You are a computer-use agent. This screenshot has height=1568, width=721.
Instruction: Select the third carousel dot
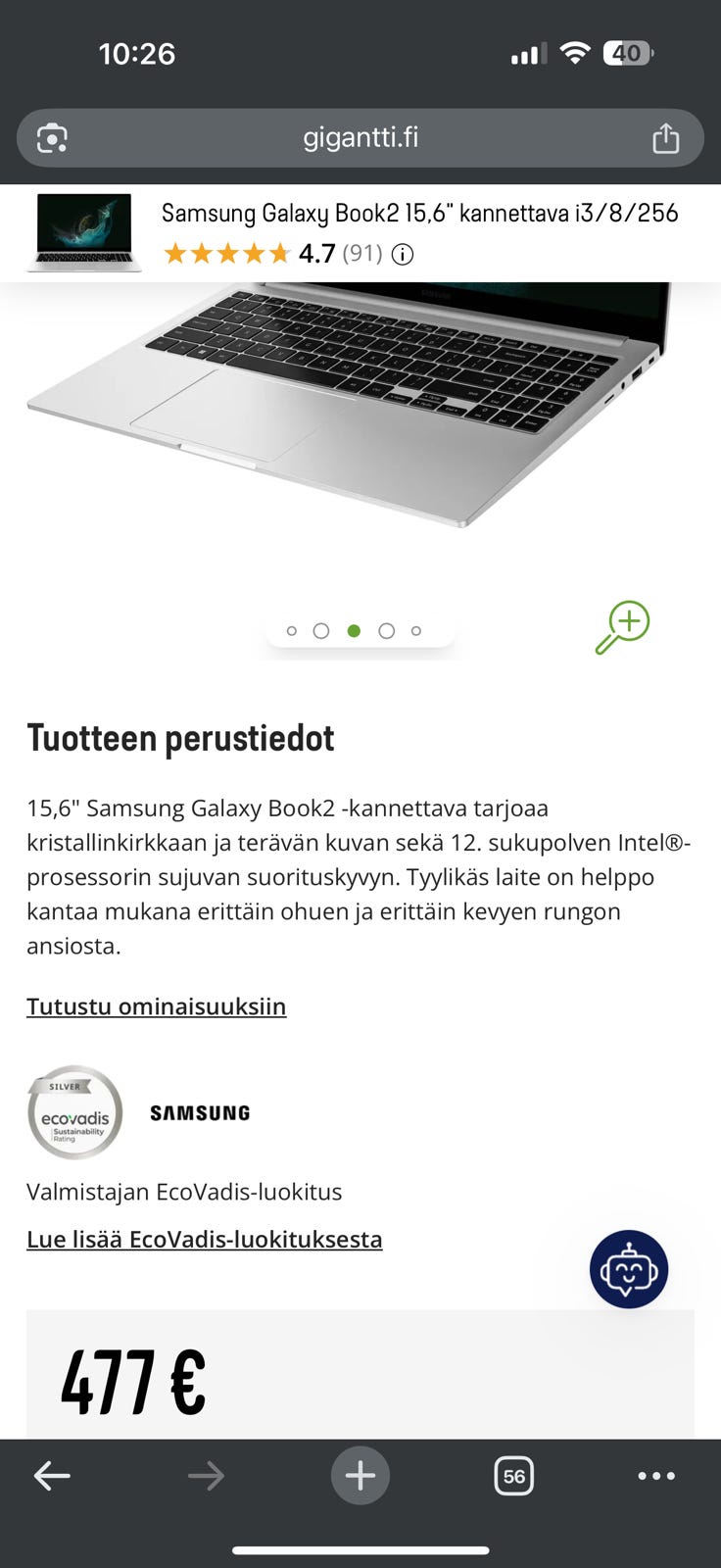pos(354,630)
